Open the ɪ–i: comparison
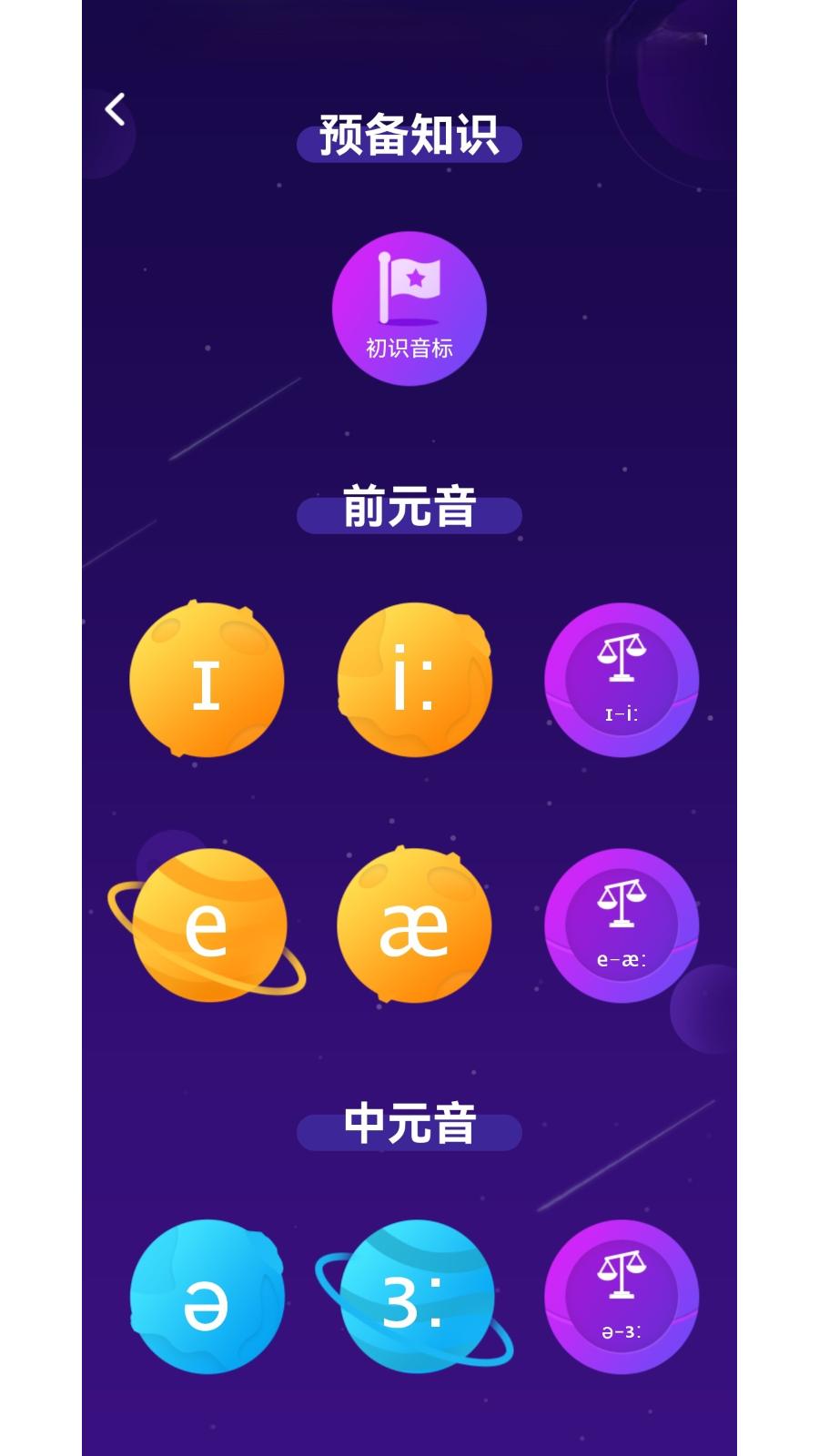819x1456 pixels. pos(622,681)
